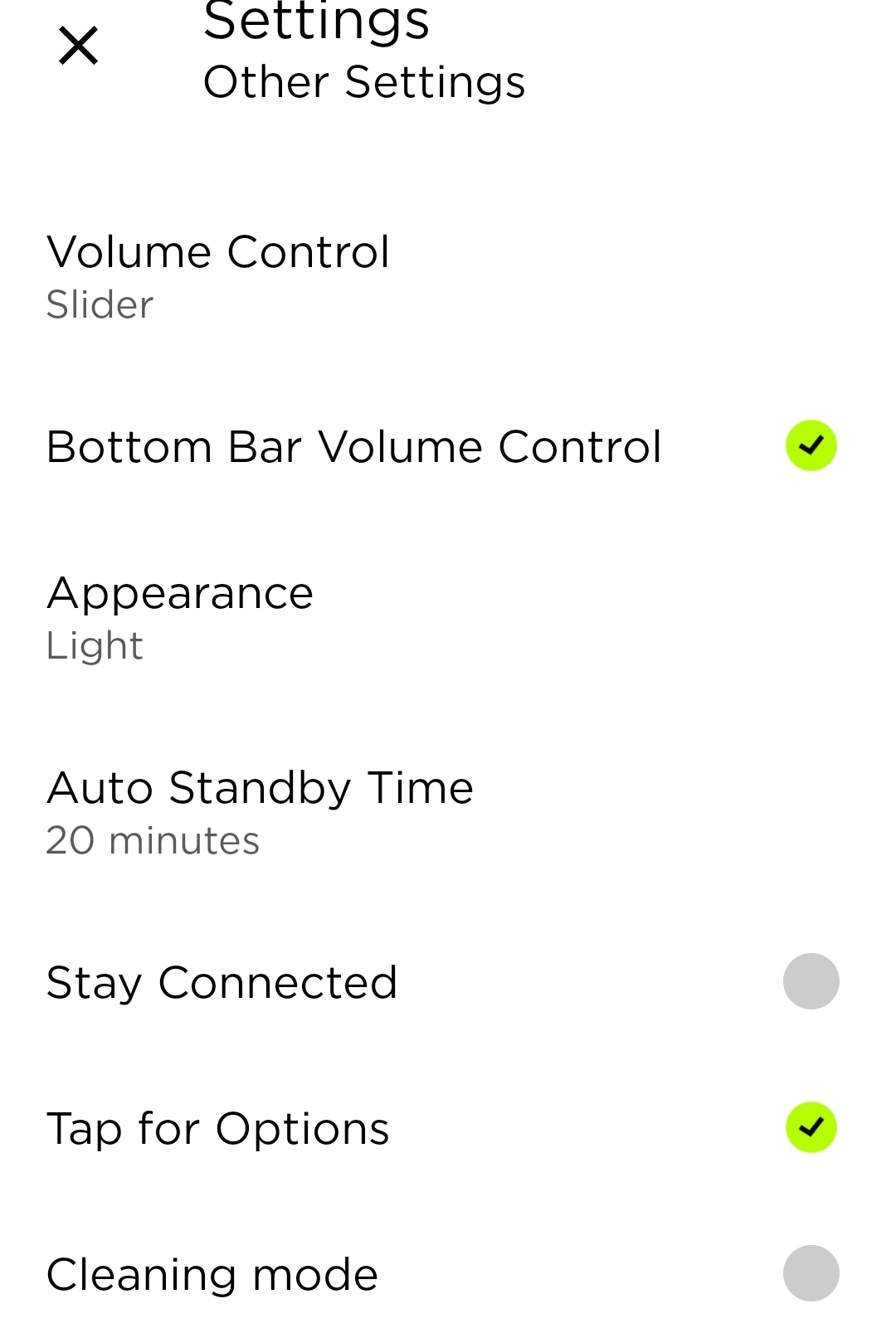Open the Volume Control setting
Screen dimensions: 896x1323
click(x=218, y=276)
